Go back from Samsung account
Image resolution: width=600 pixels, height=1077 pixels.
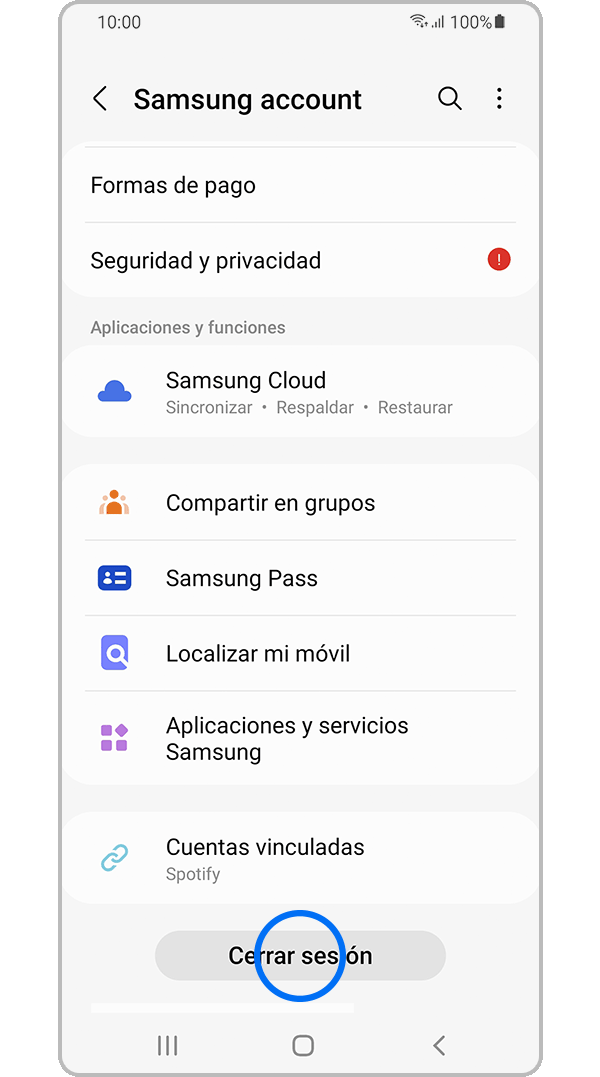click(100, 99)
